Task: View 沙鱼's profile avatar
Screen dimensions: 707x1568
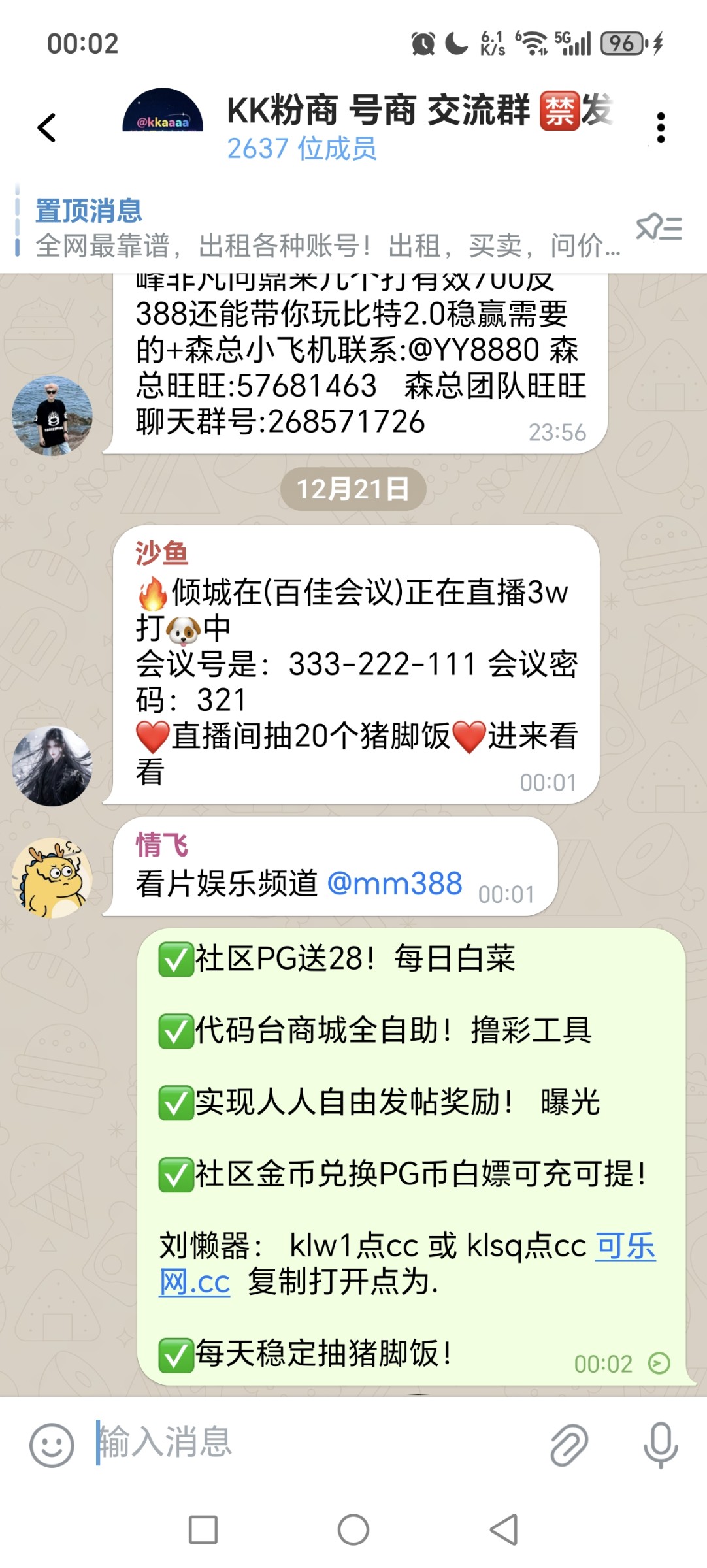Action: (x=52, y=765)
